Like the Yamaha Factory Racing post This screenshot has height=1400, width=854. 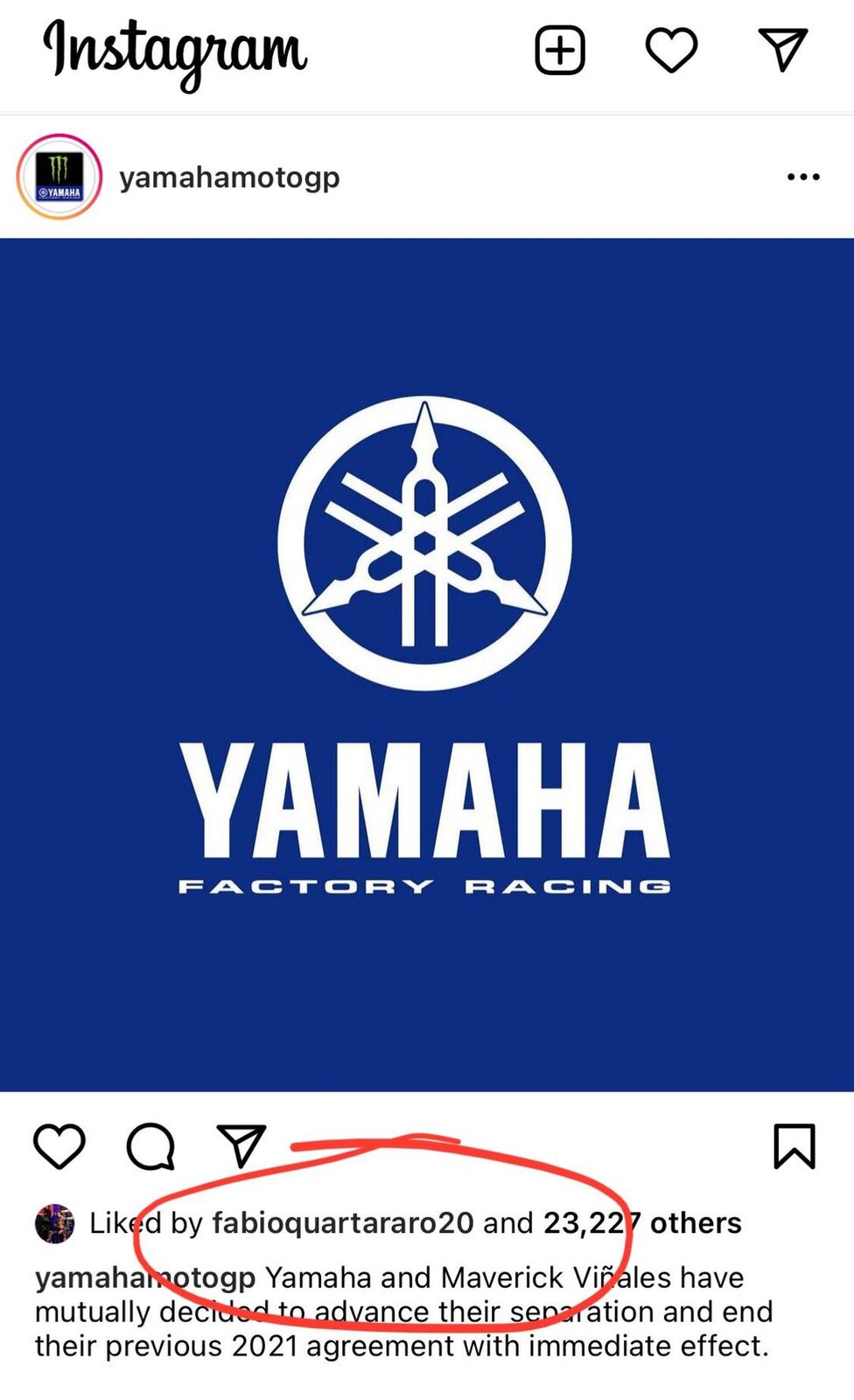point(59,1146)
